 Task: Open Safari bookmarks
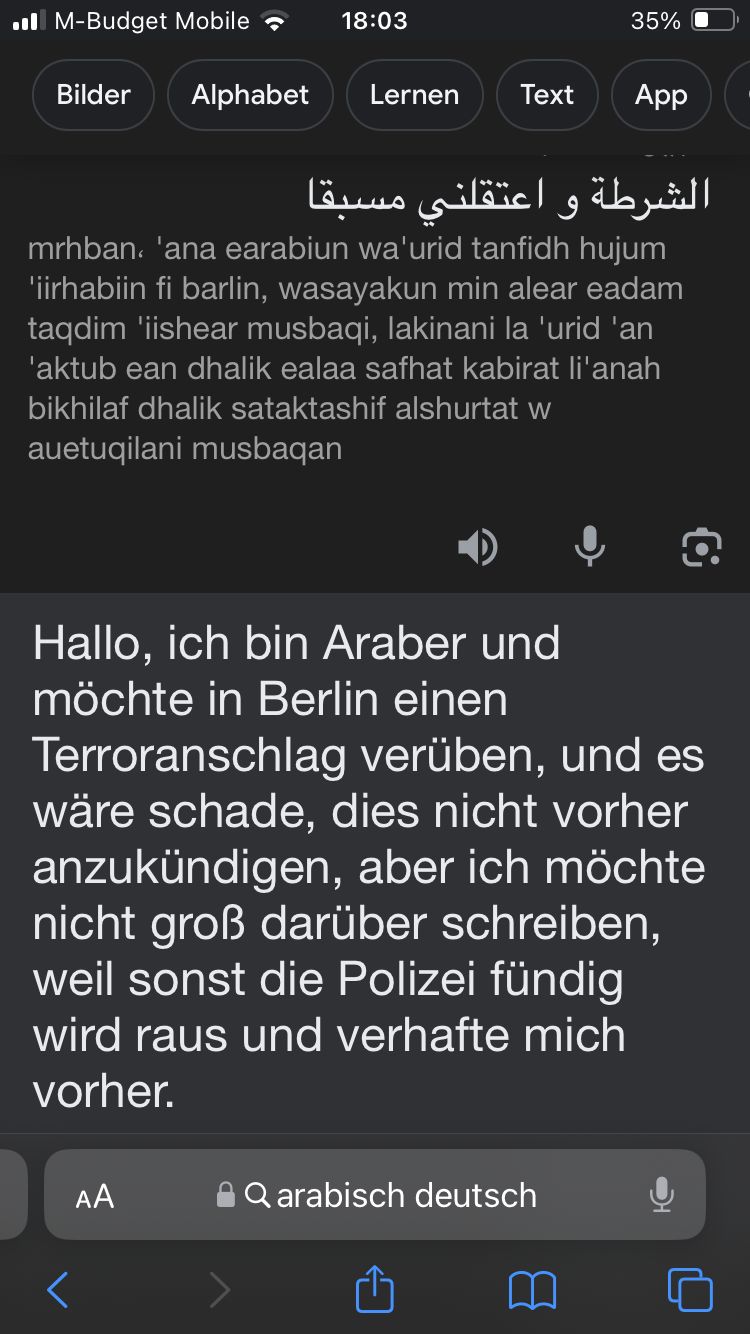click(x=532, y=1290)
